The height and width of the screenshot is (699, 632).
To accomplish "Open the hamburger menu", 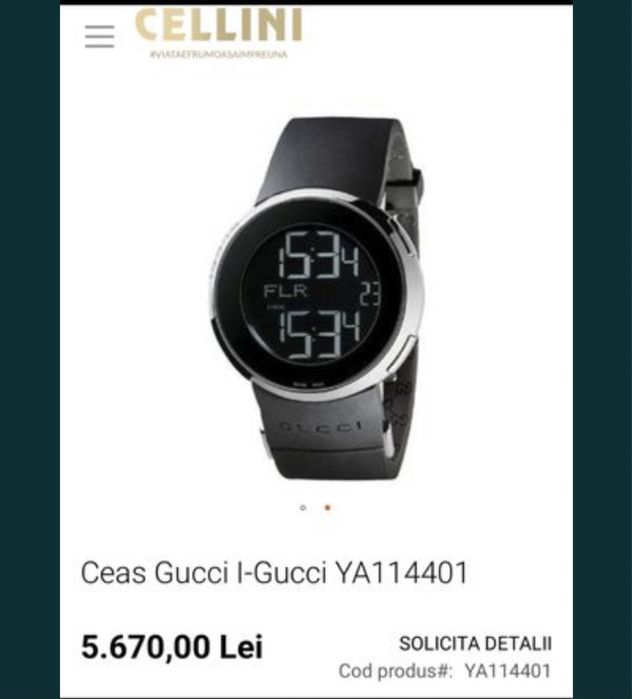I will [x=99, y=37].
